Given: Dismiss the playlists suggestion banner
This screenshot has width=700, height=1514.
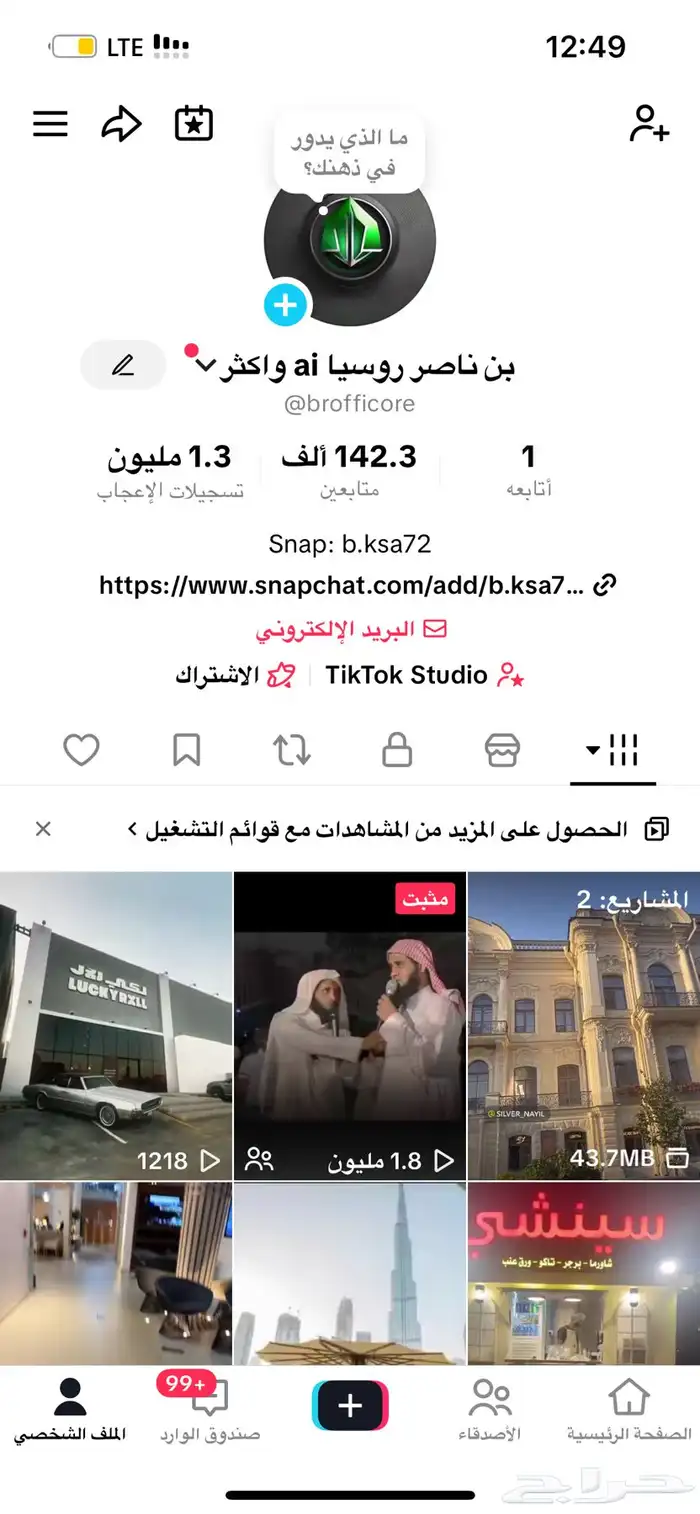Looking at the screenshot, I should tap(43, 829).
